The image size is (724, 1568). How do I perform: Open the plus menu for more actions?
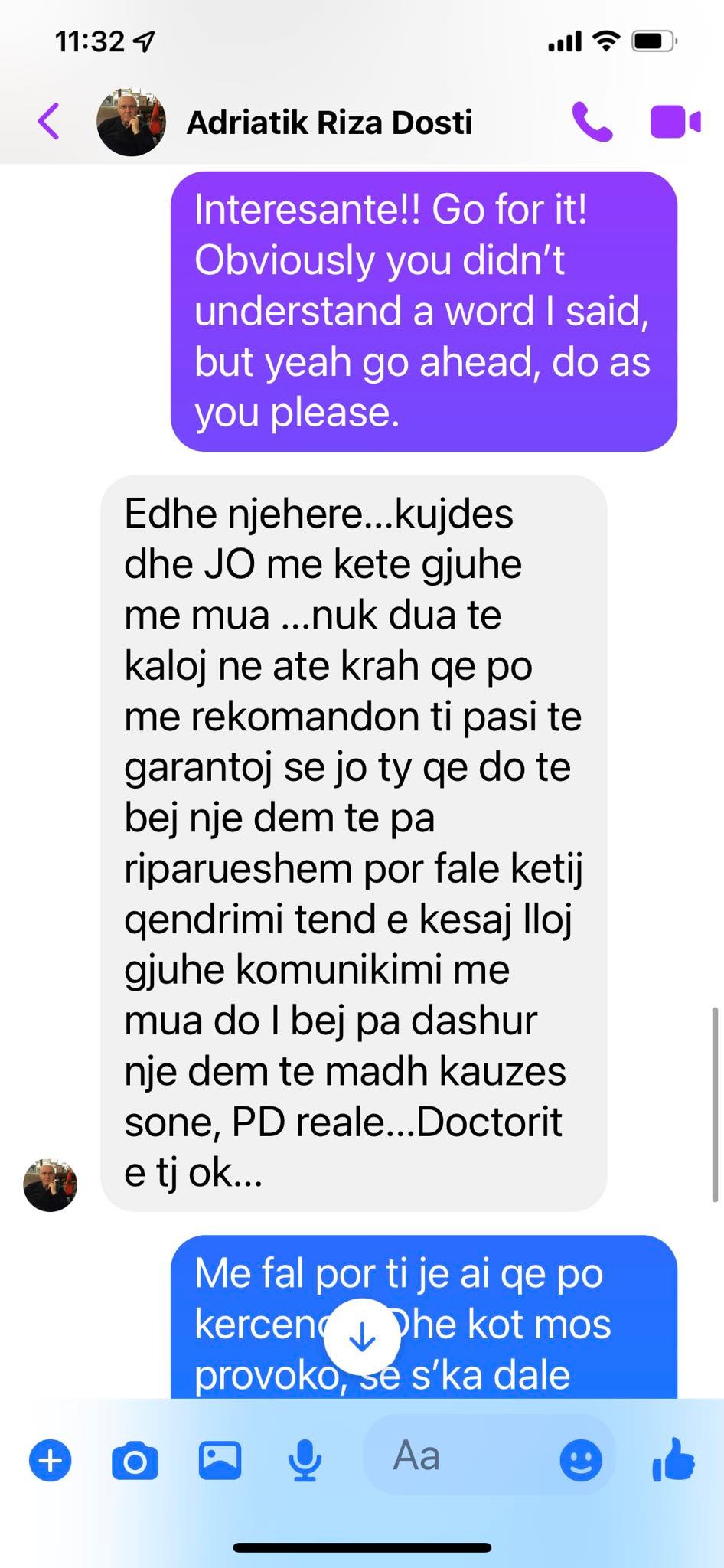(x=51, y=1461)
